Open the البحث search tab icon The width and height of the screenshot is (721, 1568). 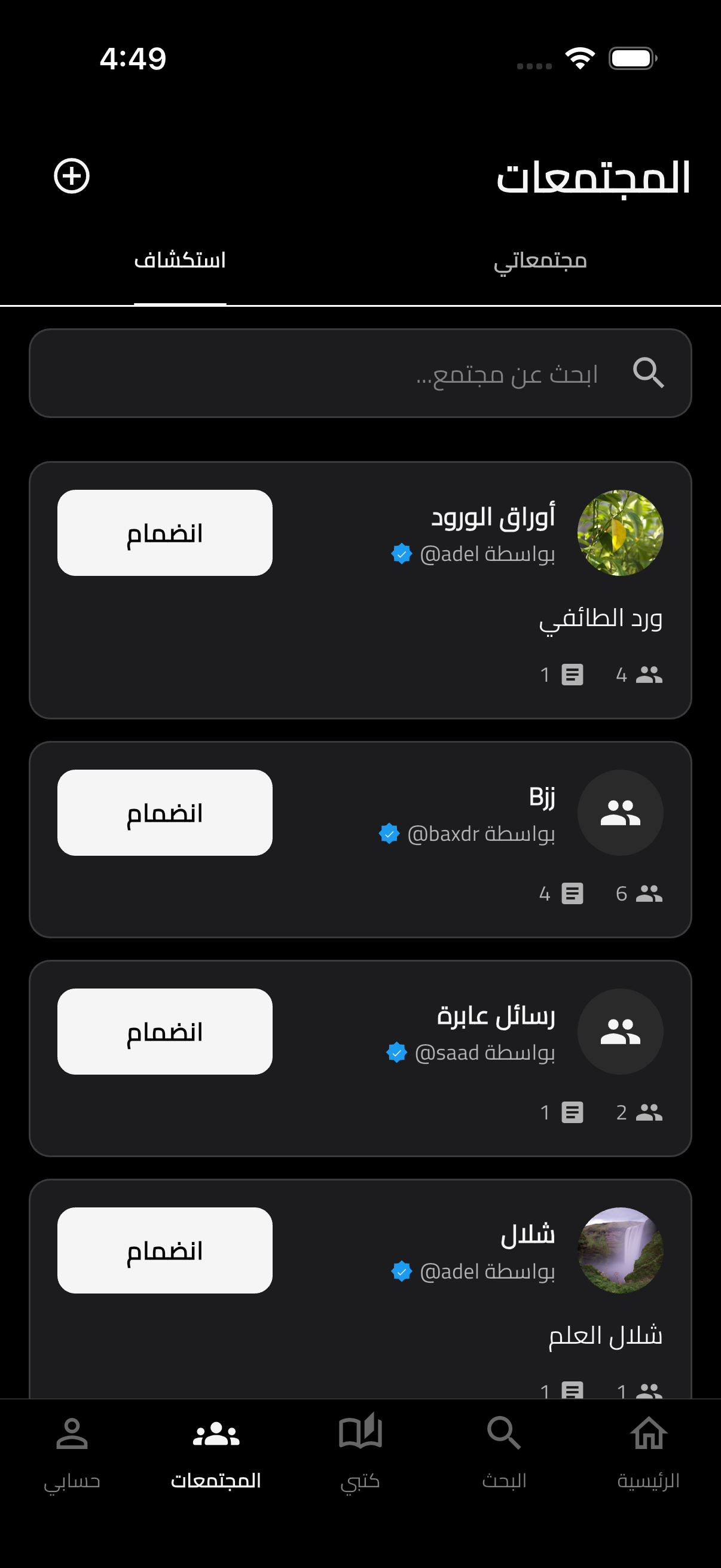tap(505, 1435)
